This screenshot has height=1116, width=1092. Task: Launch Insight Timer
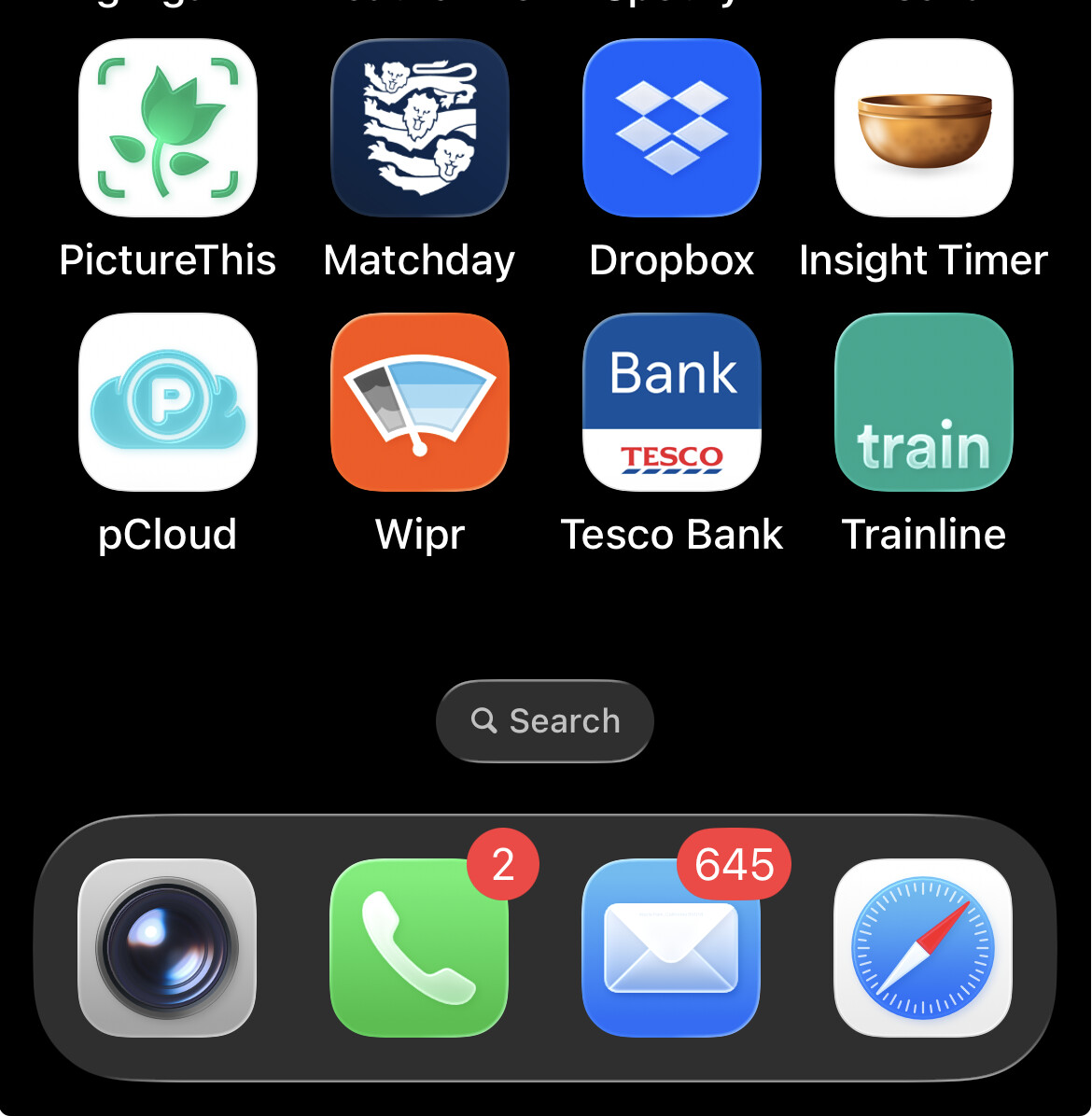pos(924,128)
